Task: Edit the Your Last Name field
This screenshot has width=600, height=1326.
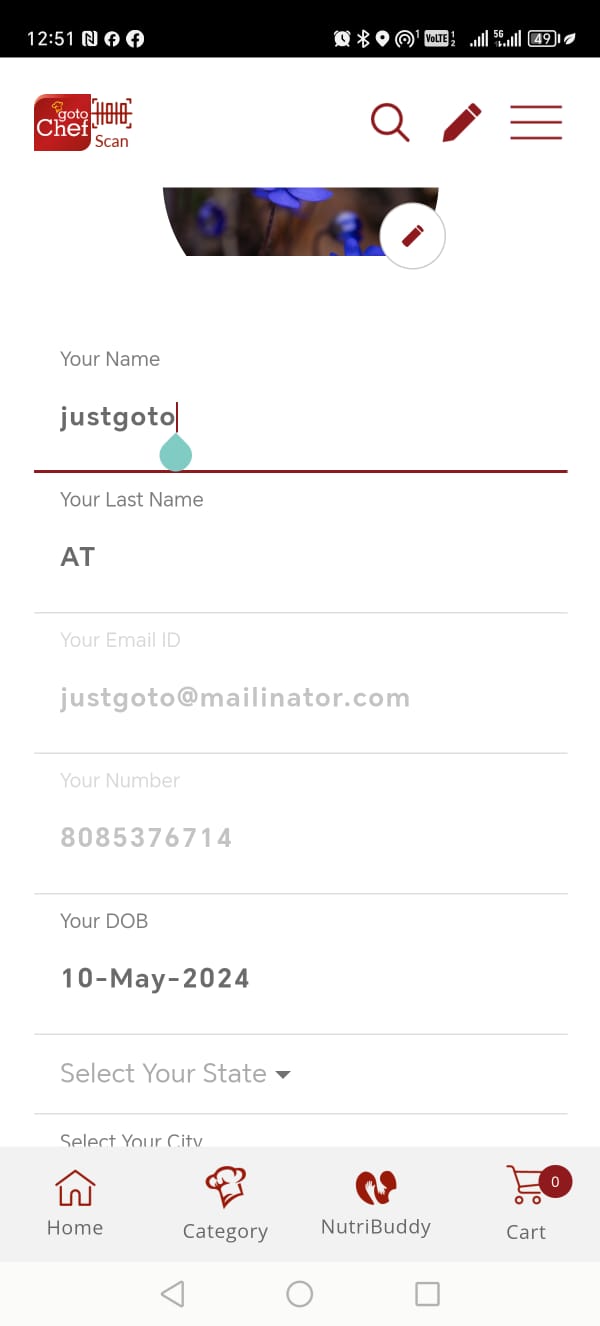Action: [x=300, y=557]
